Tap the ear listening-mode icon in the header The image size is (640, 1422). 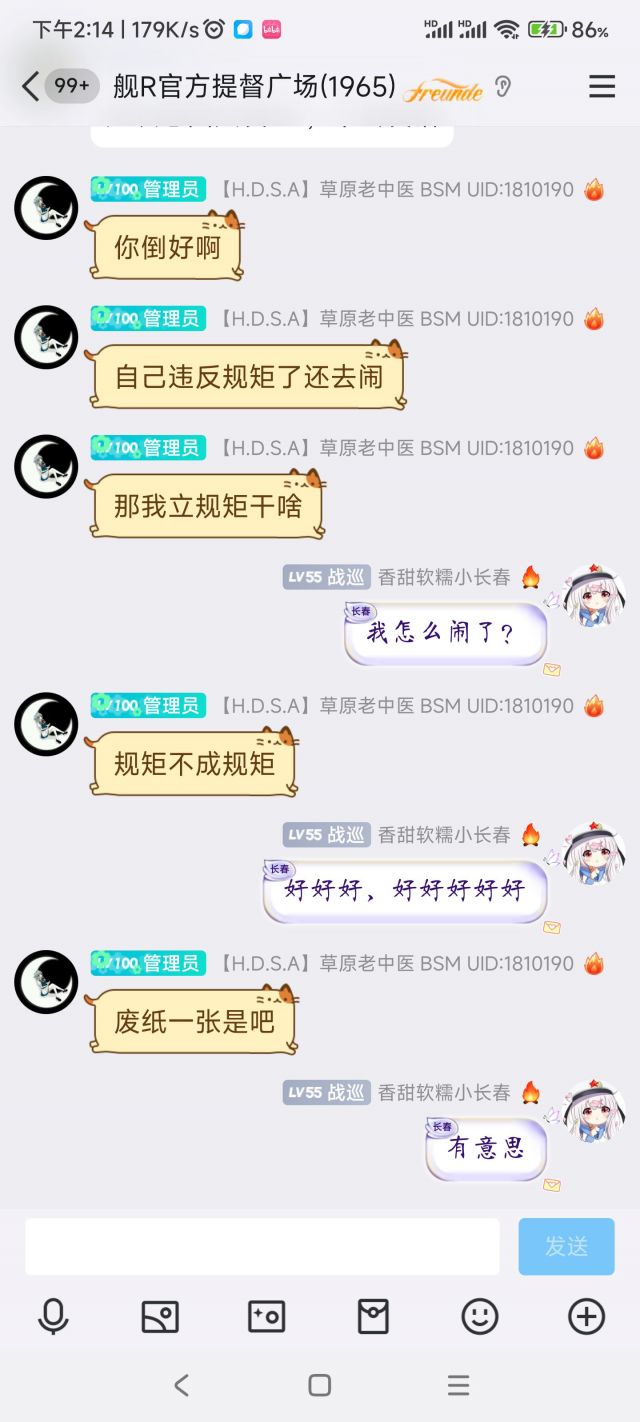(503, 87)
